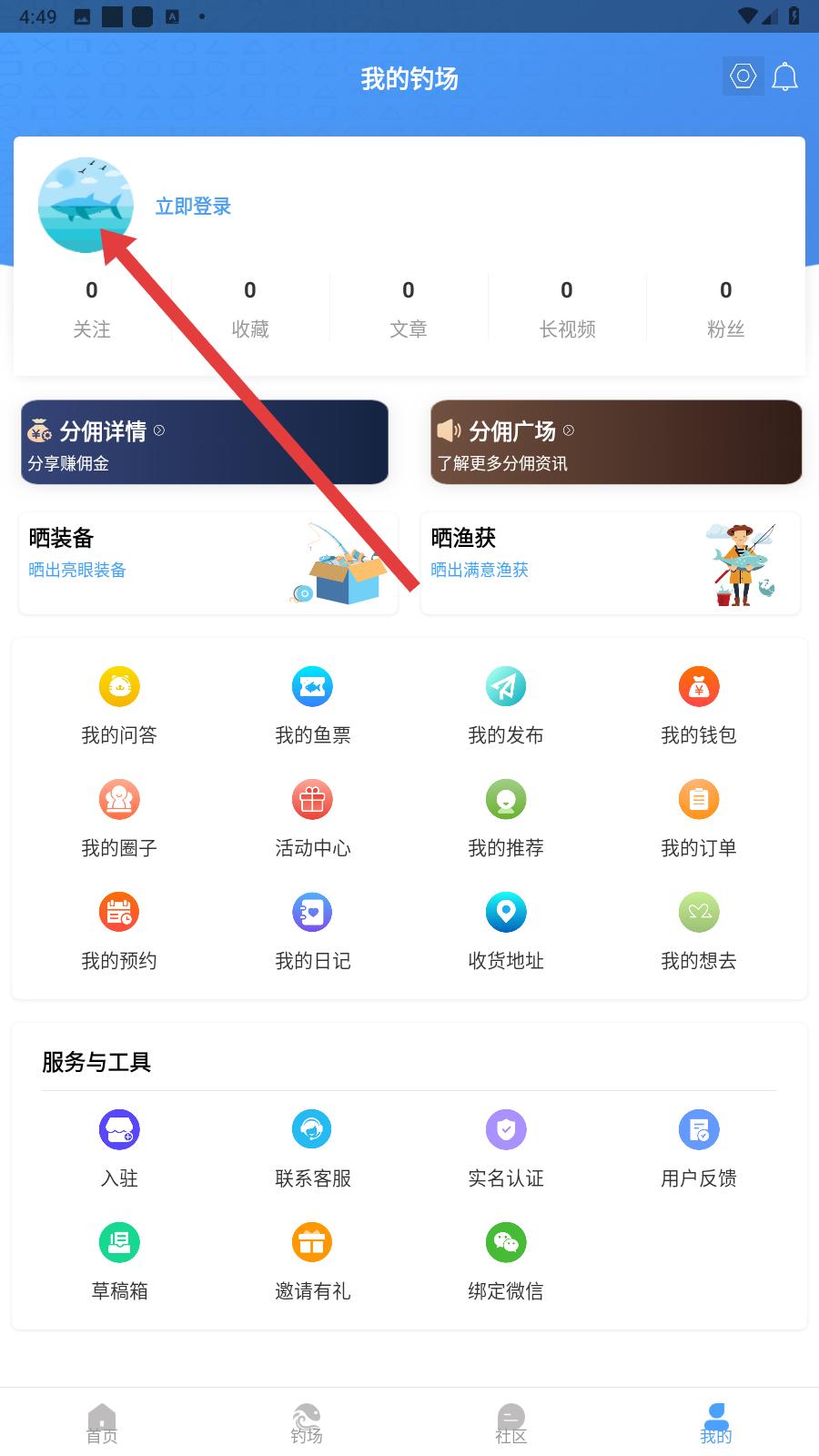Open the 分佣广场 banner
The image size is (819, 1456).
click(x=616, y=442)
